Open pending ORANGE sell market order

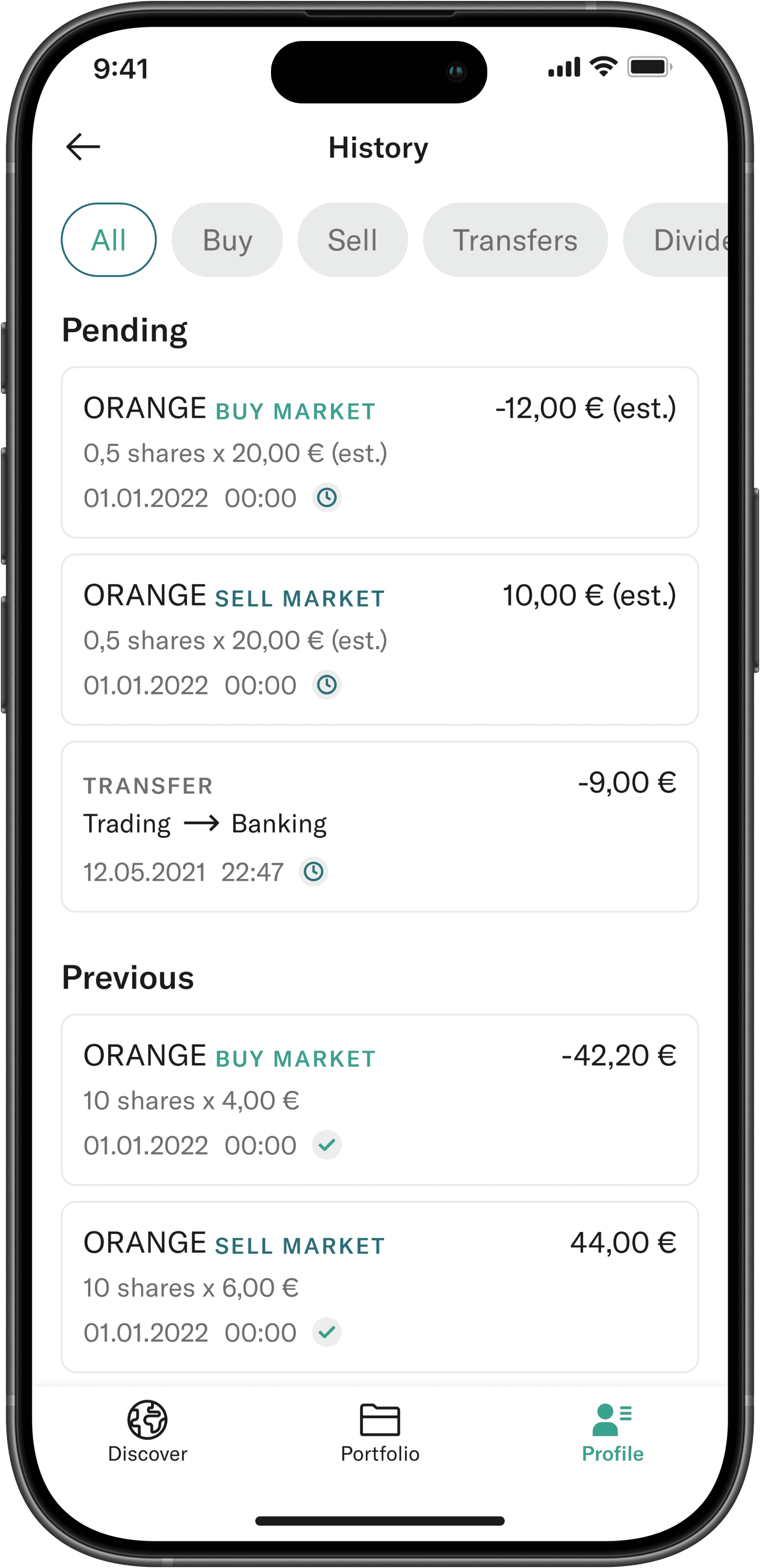(380, 639)
